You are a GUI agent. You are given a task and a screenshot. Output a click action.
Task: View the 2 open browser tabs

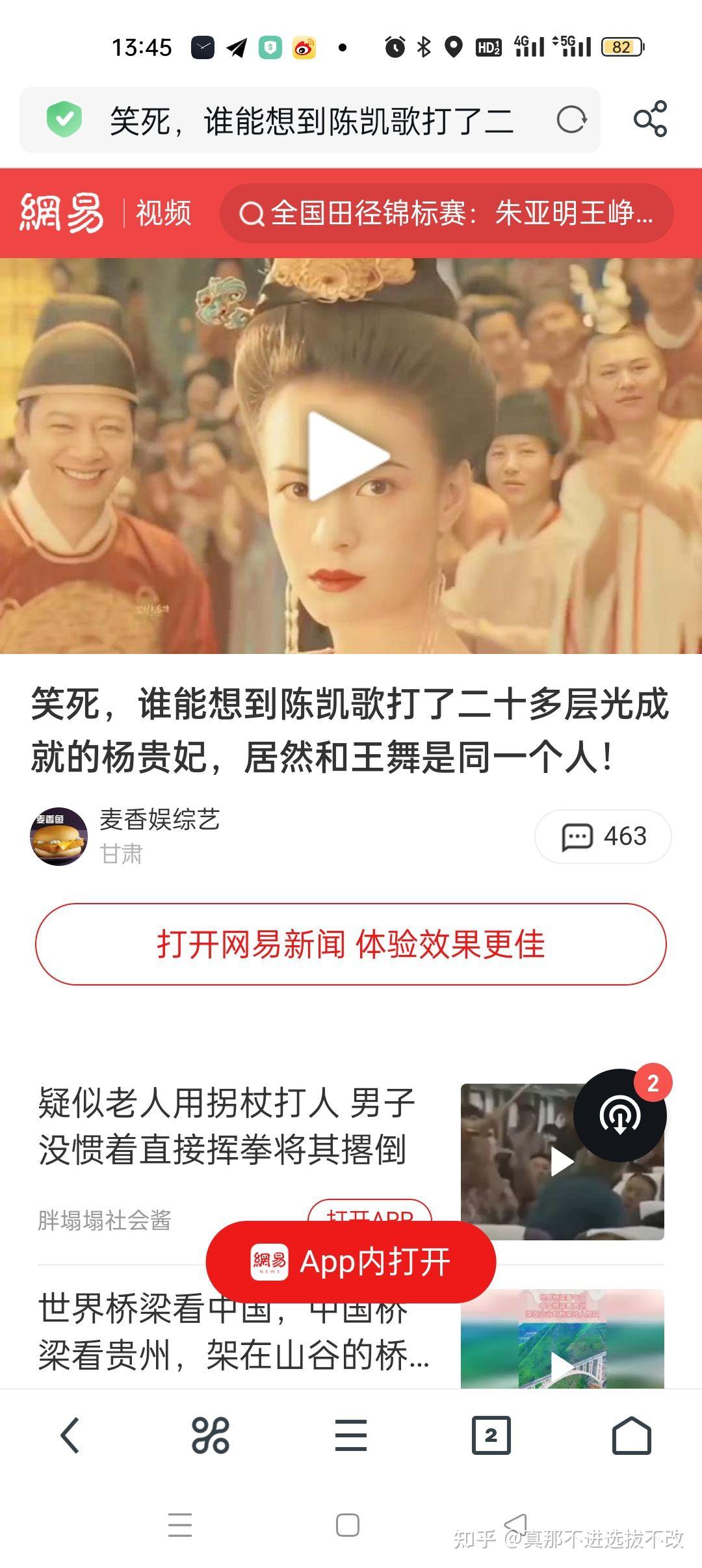pos(491,1435)
